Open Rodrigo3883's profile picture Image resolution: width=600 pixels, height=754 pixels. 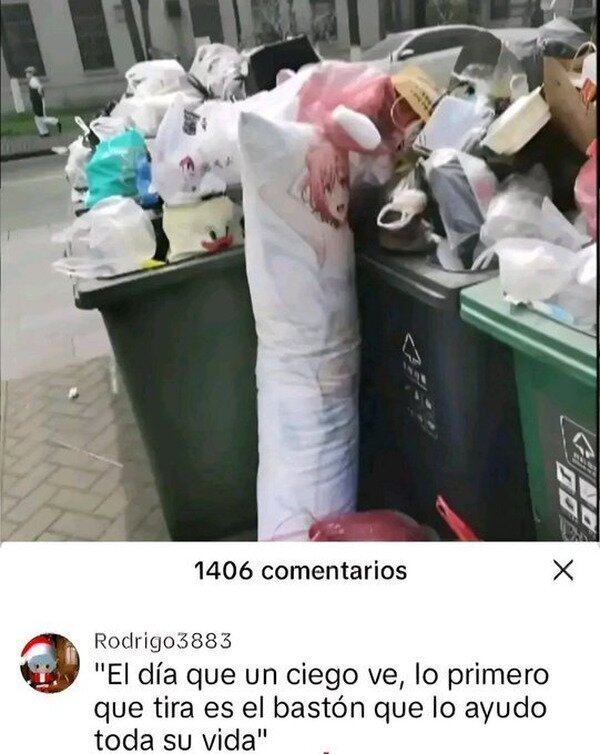pyautogui.click(x=49, y=663)
